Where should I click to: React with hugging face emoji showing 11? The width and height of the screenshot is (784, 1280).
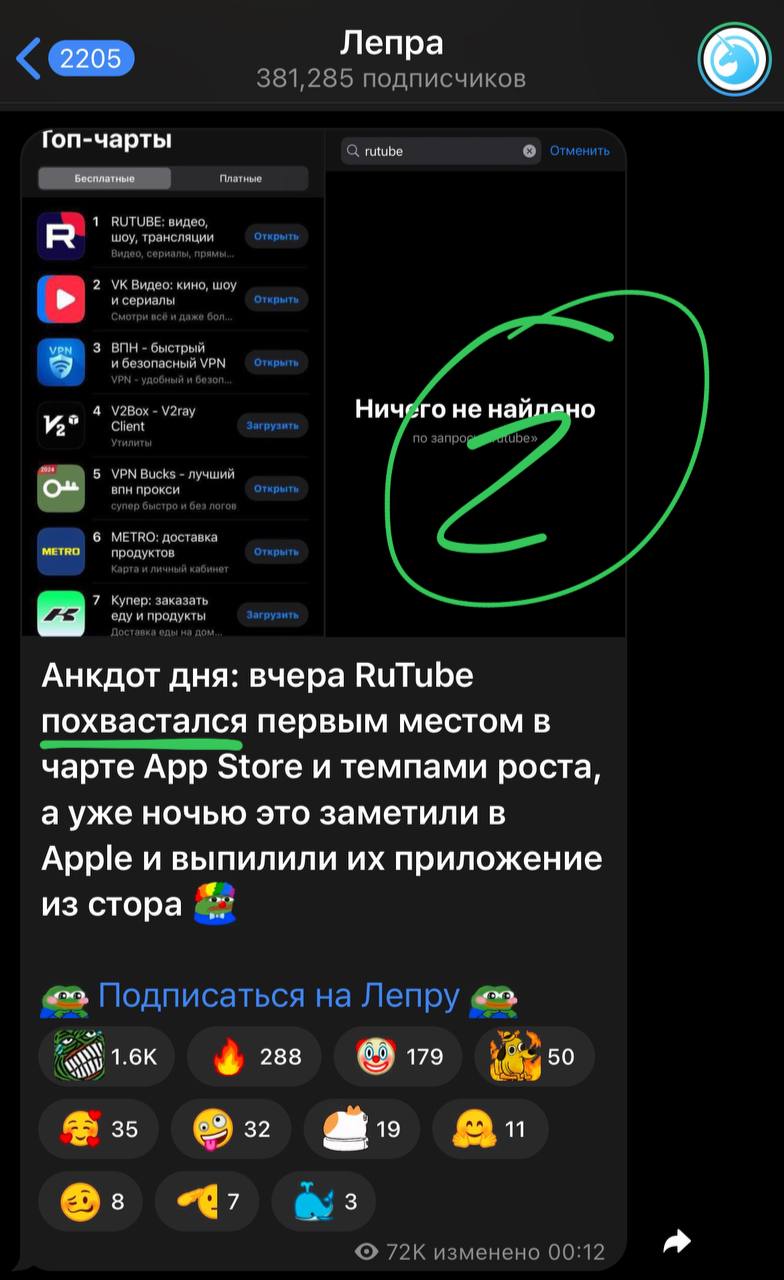point(489,1129)
